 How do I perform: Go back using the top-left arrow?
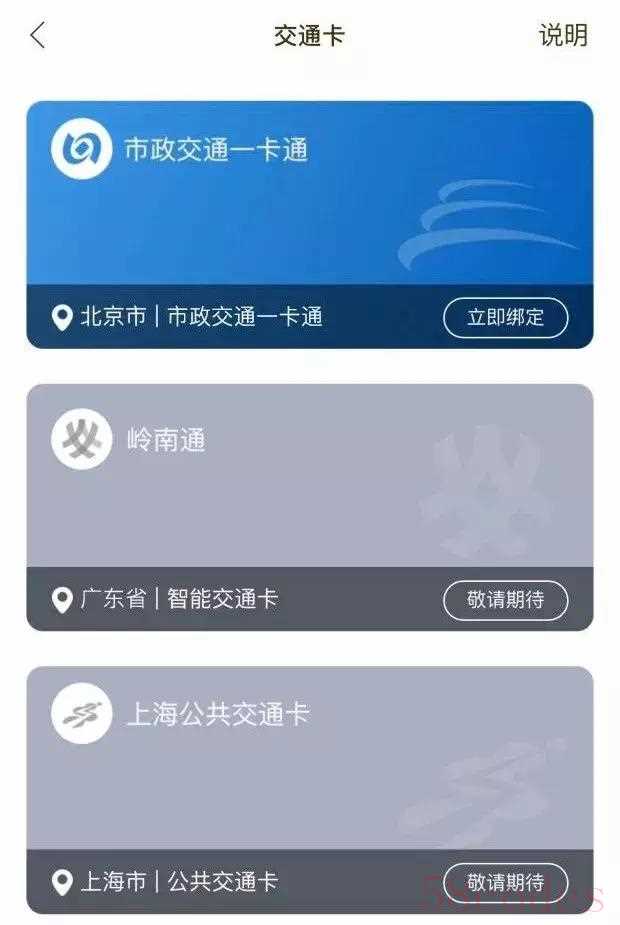[x=38, y=36]
